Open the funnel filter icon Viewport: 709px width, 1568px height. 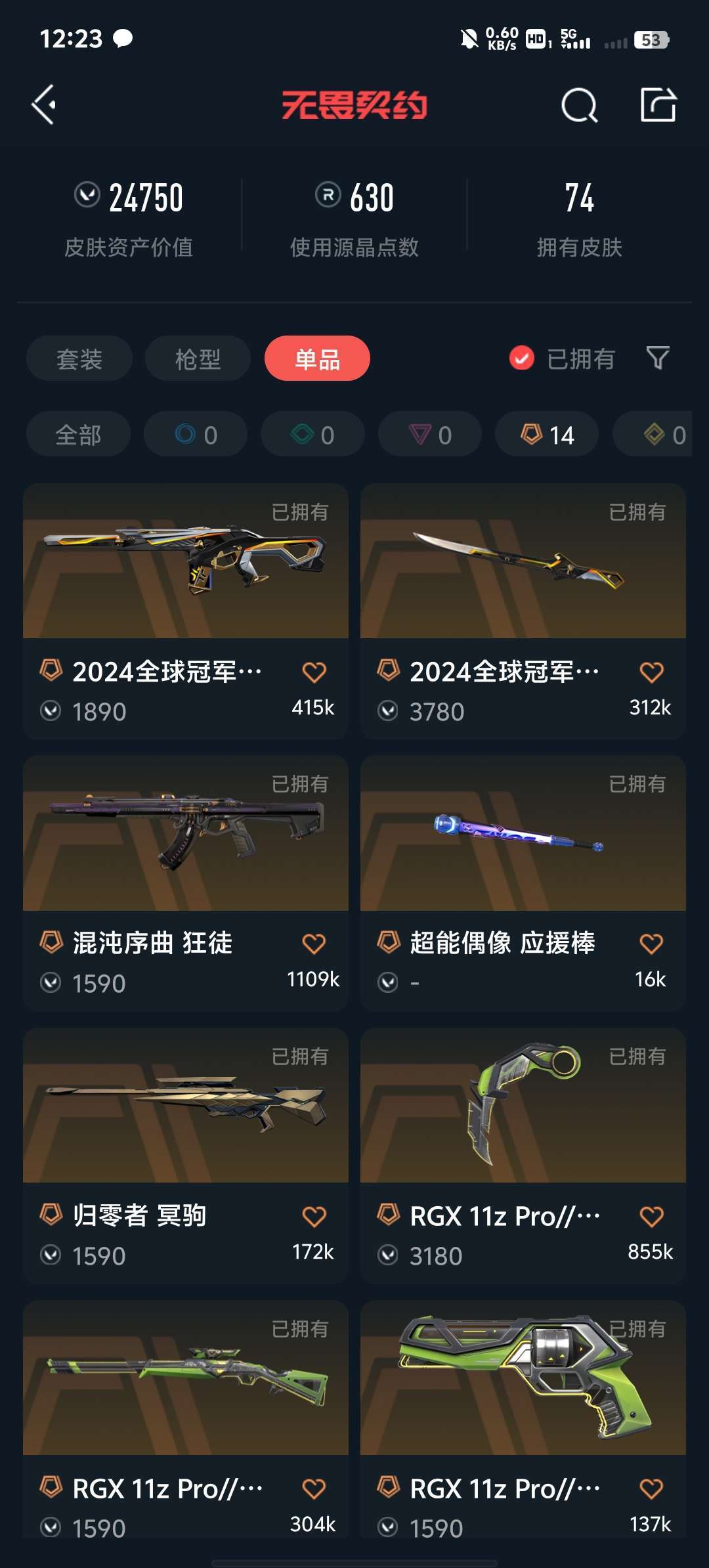[x=658, y=359]
